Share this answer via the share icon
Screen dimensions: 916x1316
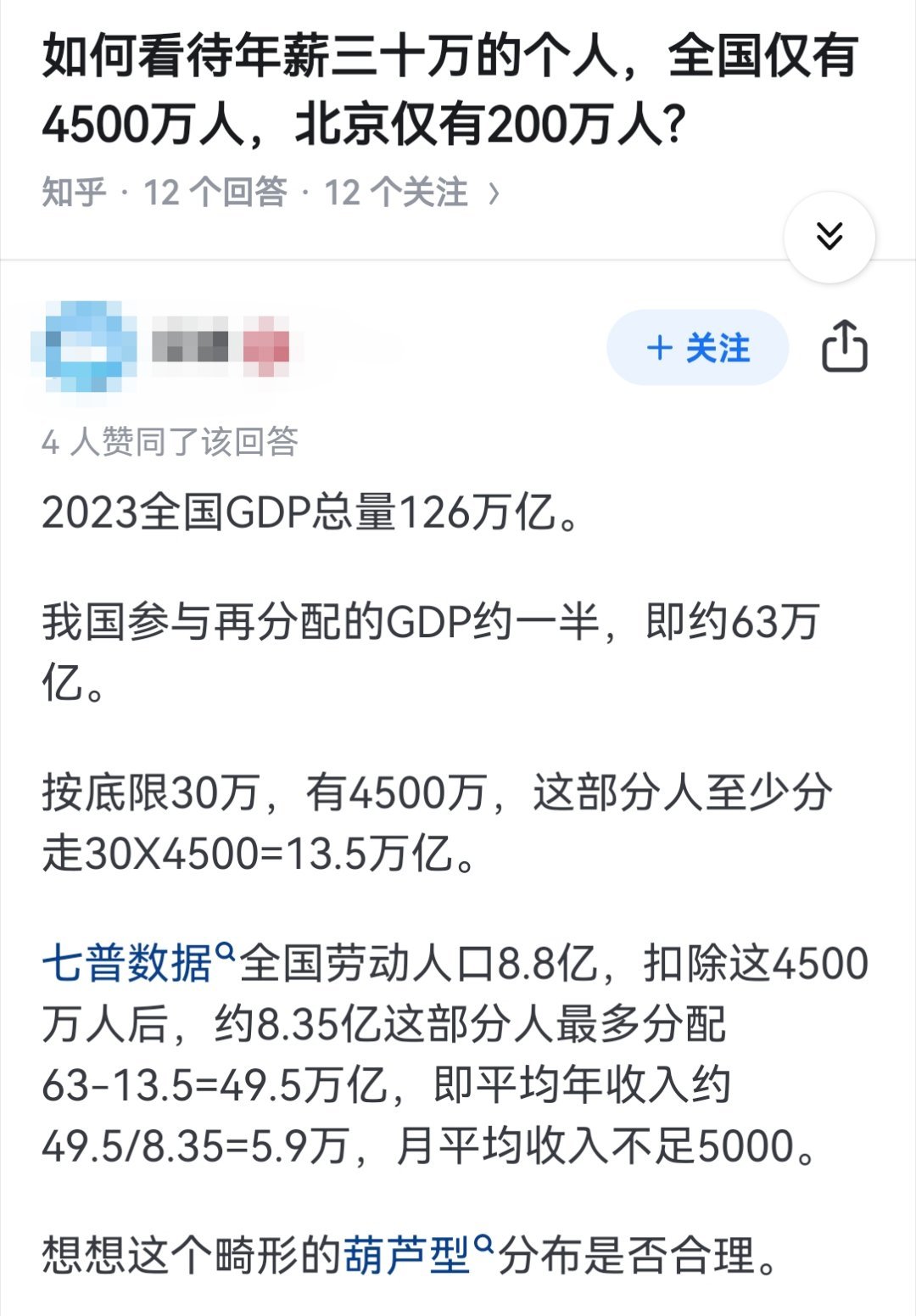point(844,347)
